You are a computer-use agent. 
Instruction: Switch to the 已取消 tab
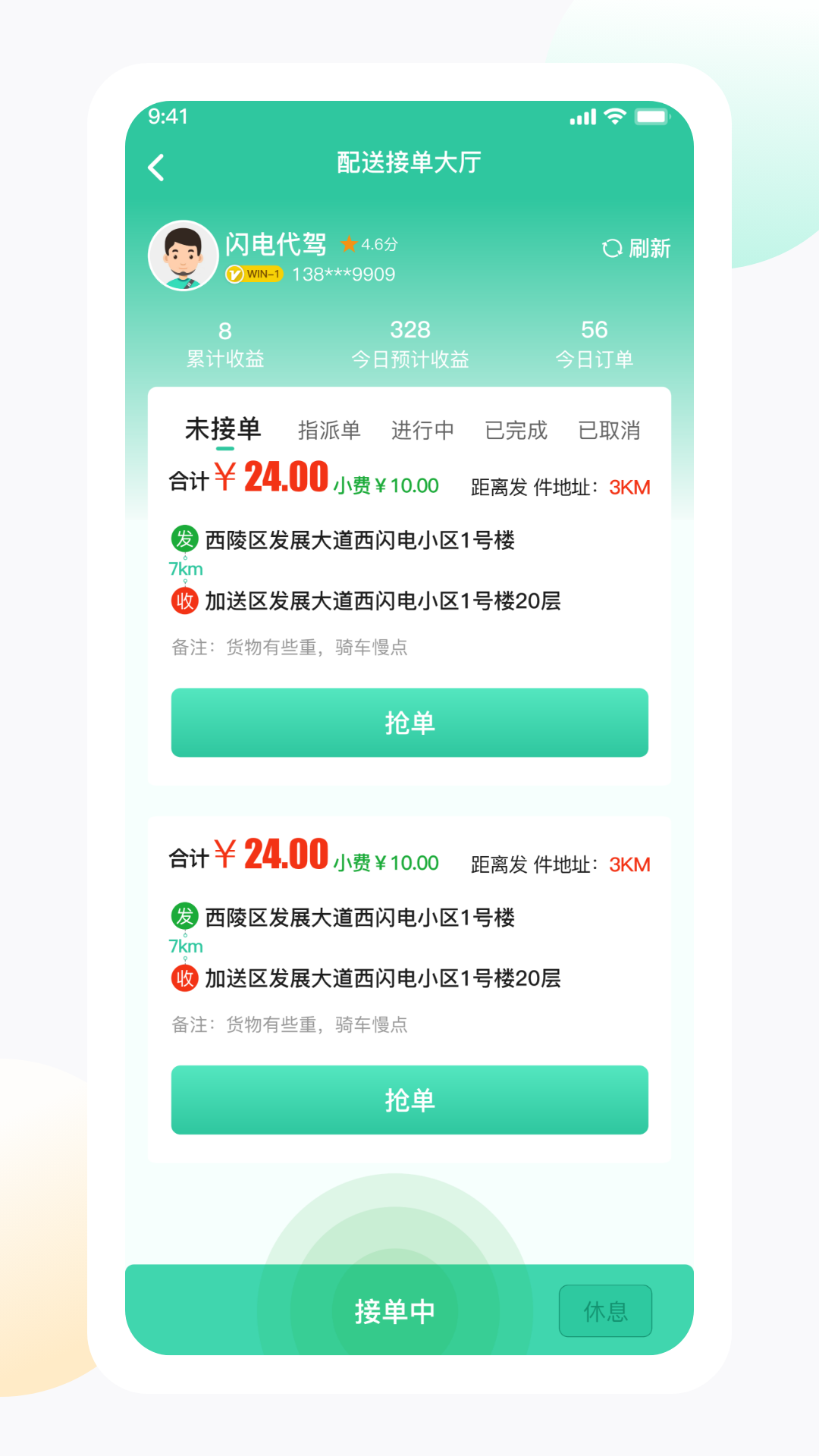(x=610, y=429)
